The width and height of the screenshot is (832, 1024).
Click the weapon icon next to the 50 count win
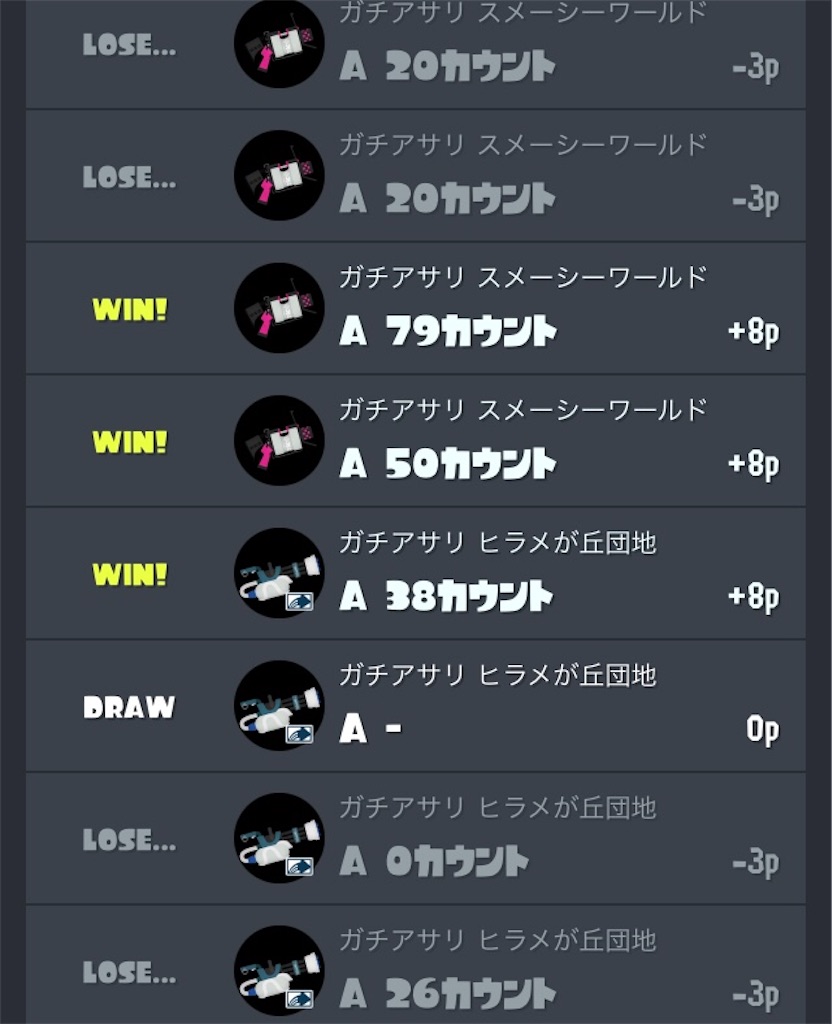[x=279, y=440]
